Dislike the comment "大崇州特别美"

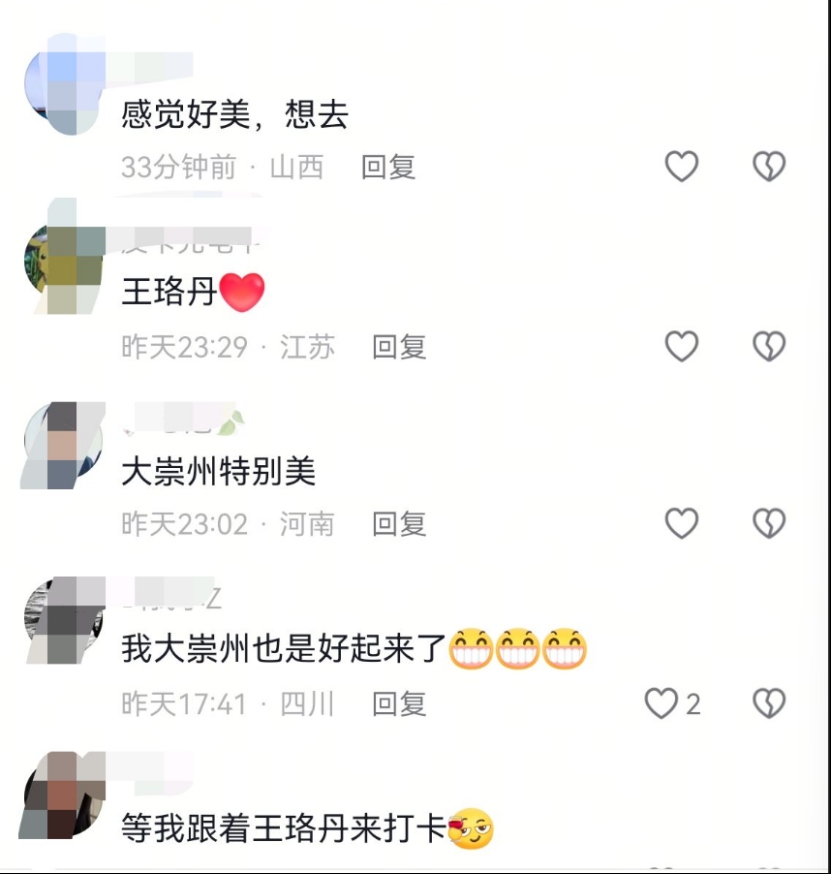pyautogui.click(x=768, y=523)
